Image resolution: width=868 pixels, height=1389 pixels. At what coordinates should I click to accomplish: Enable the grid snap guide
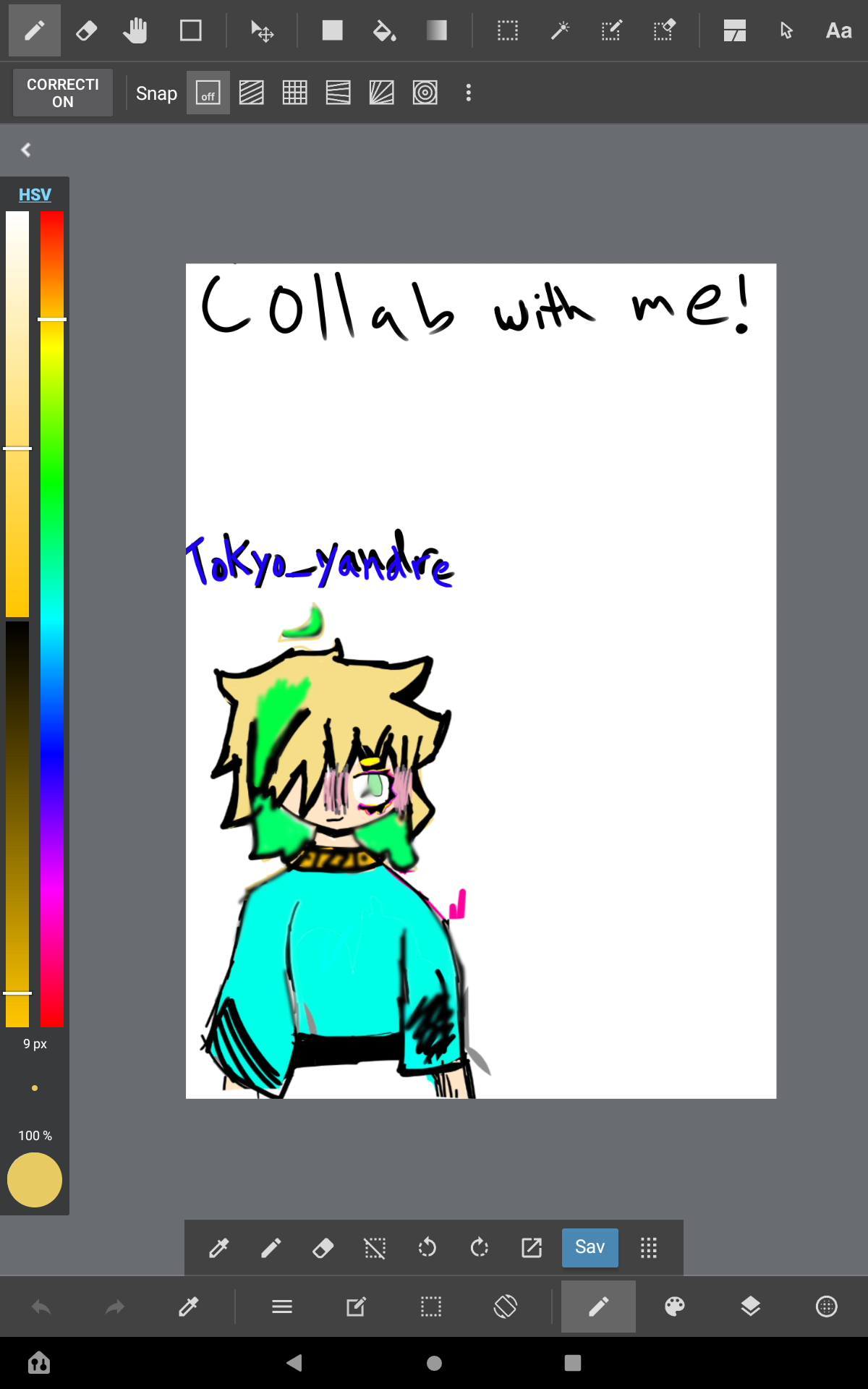(x=294, y=93)
